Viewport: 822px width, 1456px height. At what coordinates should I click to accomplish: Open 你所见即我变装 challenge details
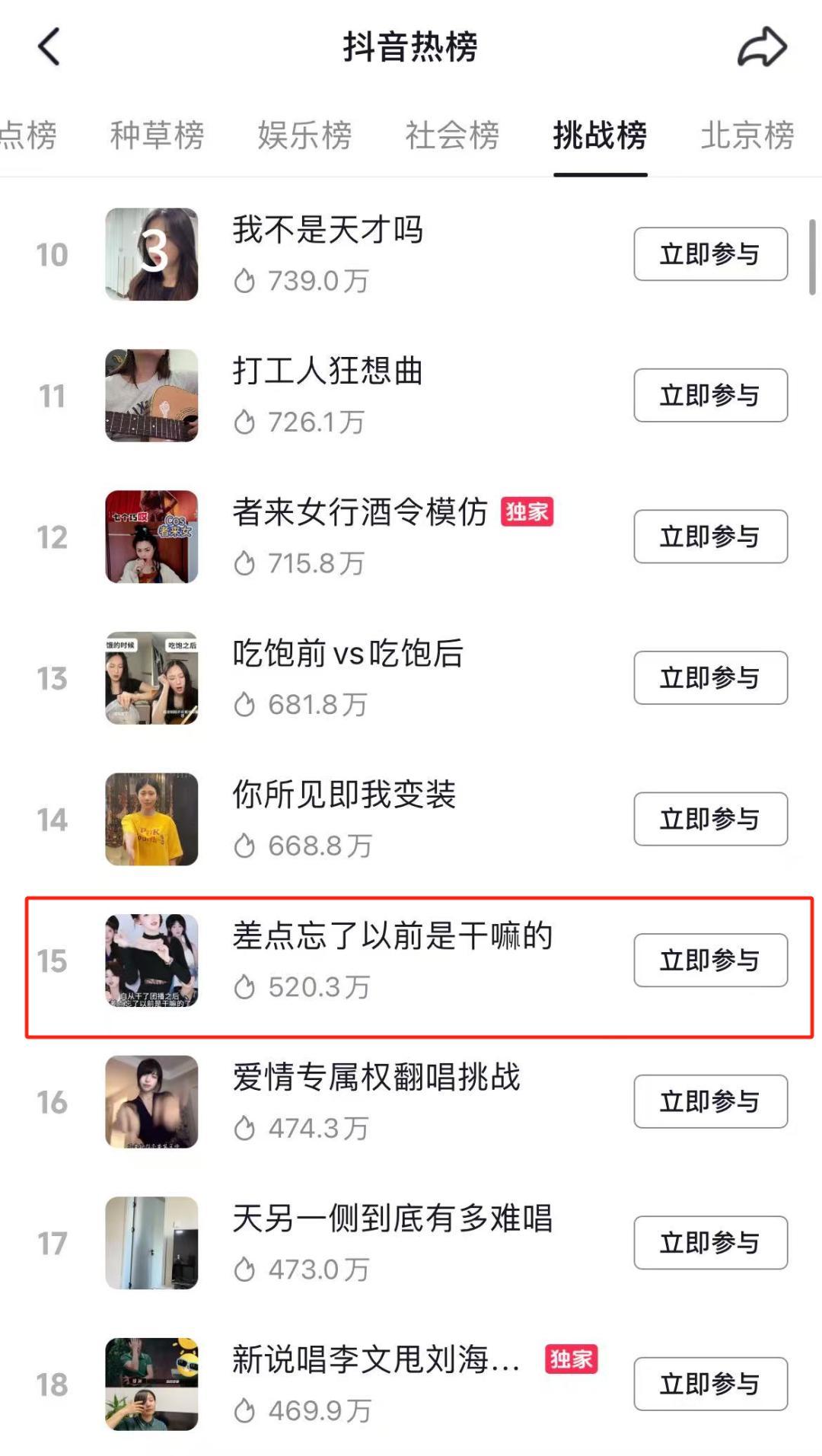[x=344, y=795]
